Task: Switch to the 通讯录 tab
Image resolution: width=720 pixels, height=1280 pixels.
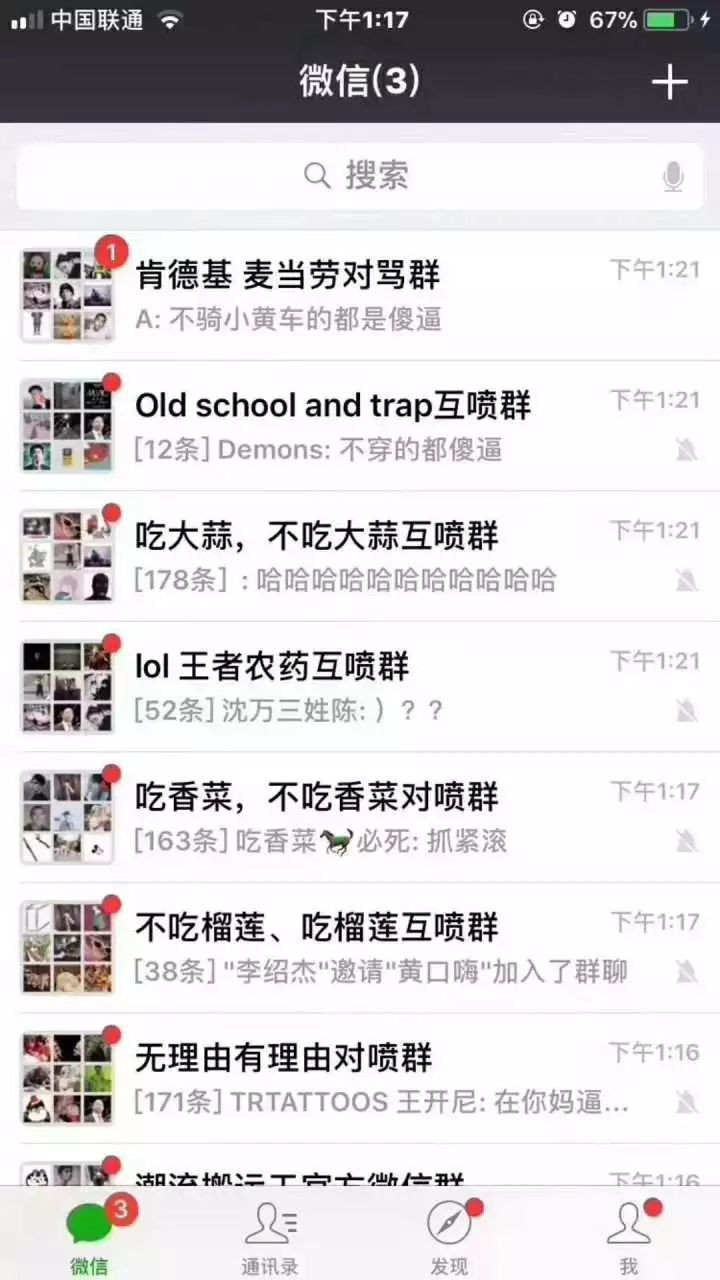Action: [269, 1236]
